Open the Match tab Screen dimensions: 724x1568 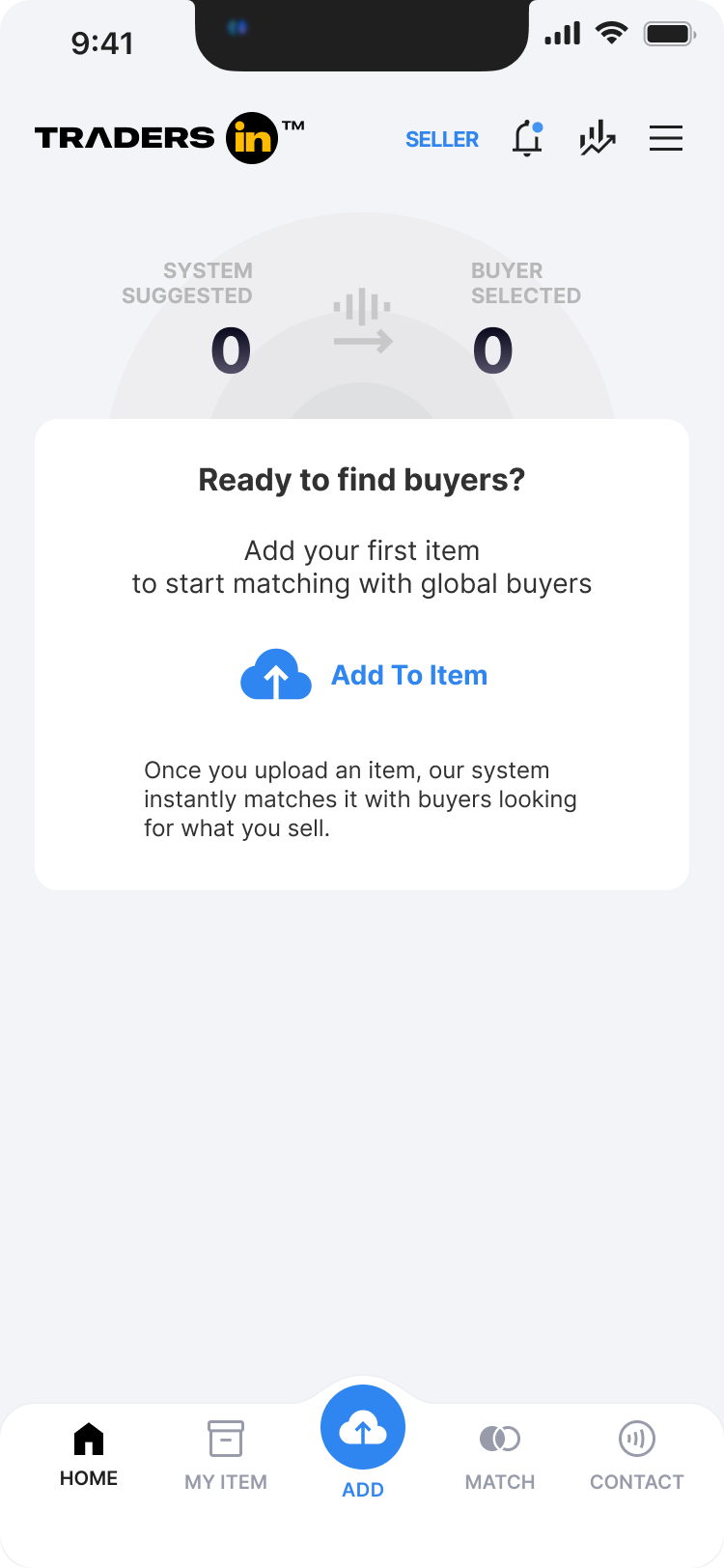click(500, 1454)
